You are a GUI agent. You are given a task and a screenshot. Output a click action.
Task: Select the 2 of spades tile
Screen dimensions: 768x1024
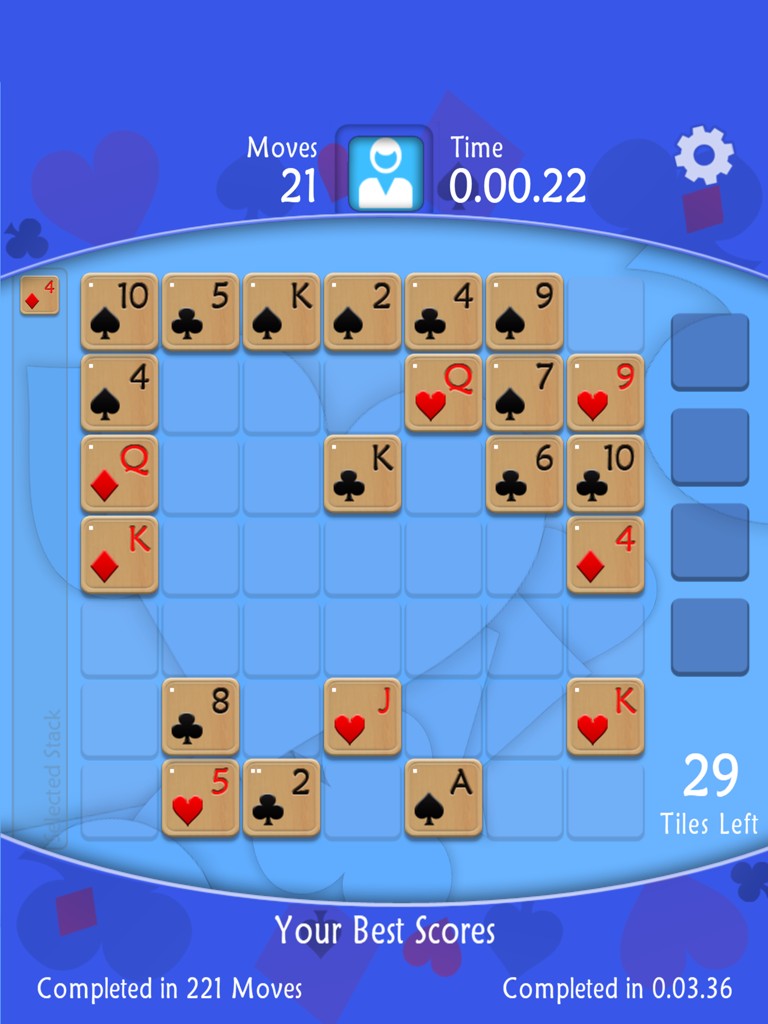(363, 311)
